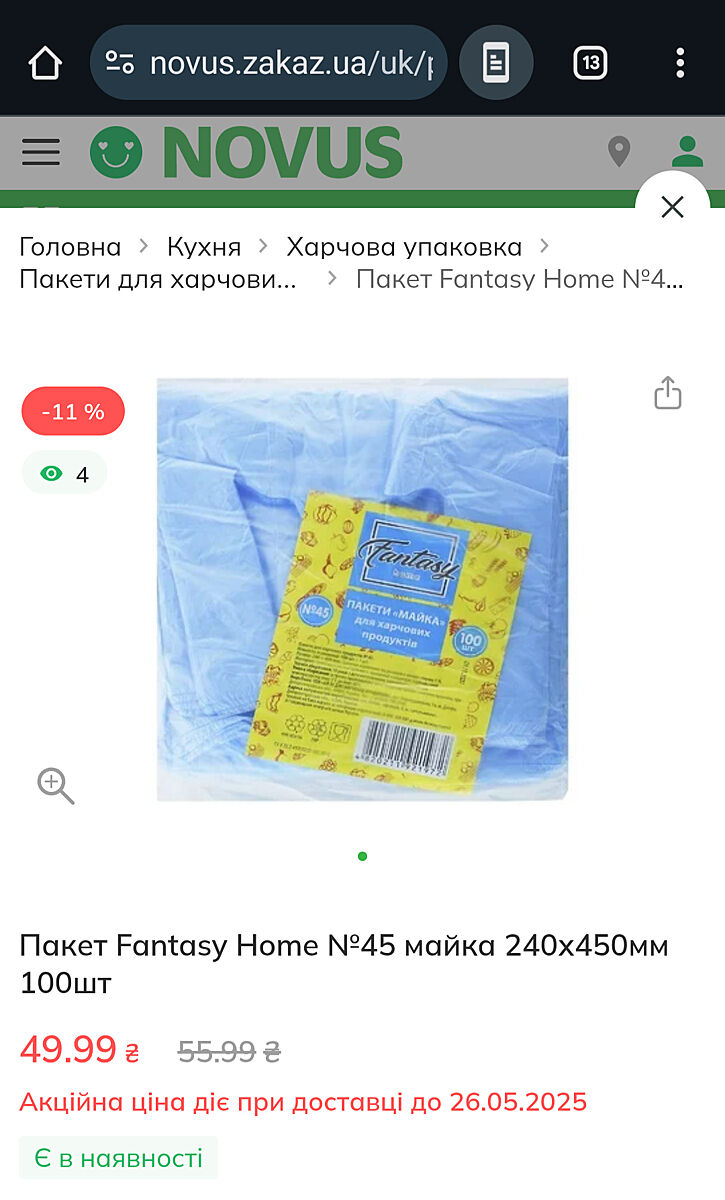Open the user account profile
Viewport: 725px width, 1200px height.
click(687, 152)
